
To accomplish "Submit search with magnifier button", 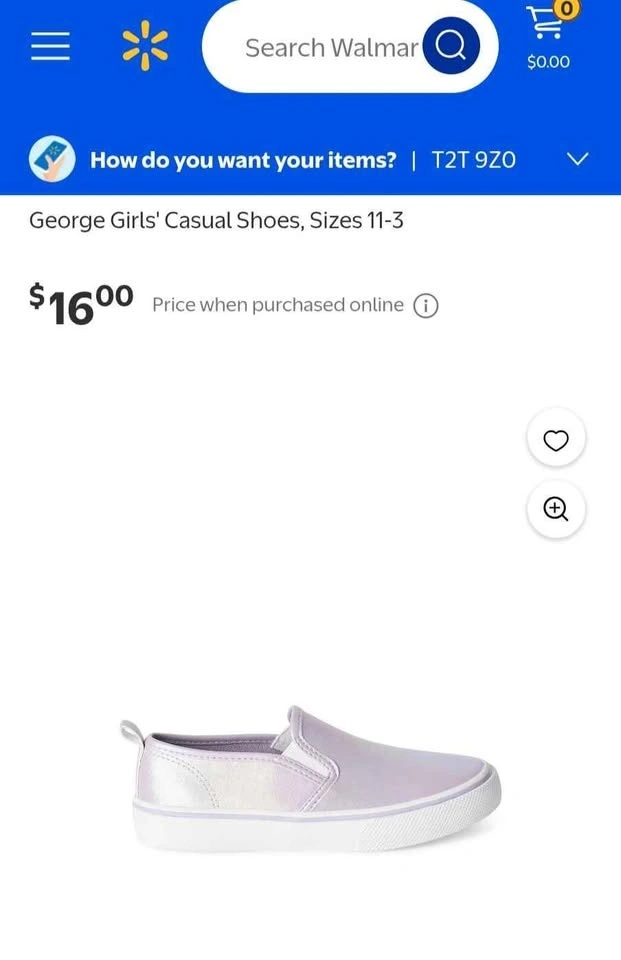I will pos(451,46).
